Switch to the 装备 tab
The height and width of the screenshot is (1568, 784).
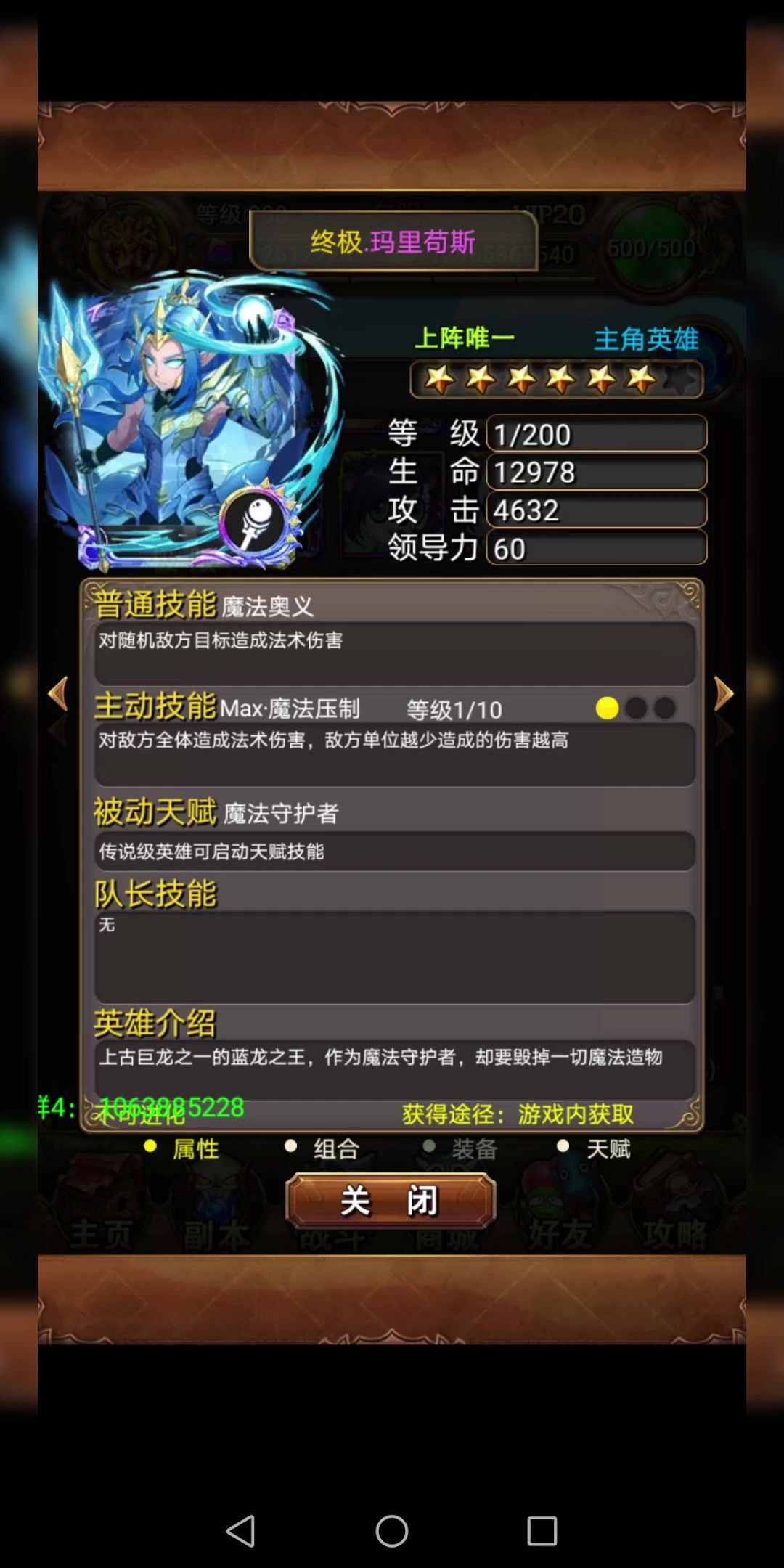click(460, 1148)
